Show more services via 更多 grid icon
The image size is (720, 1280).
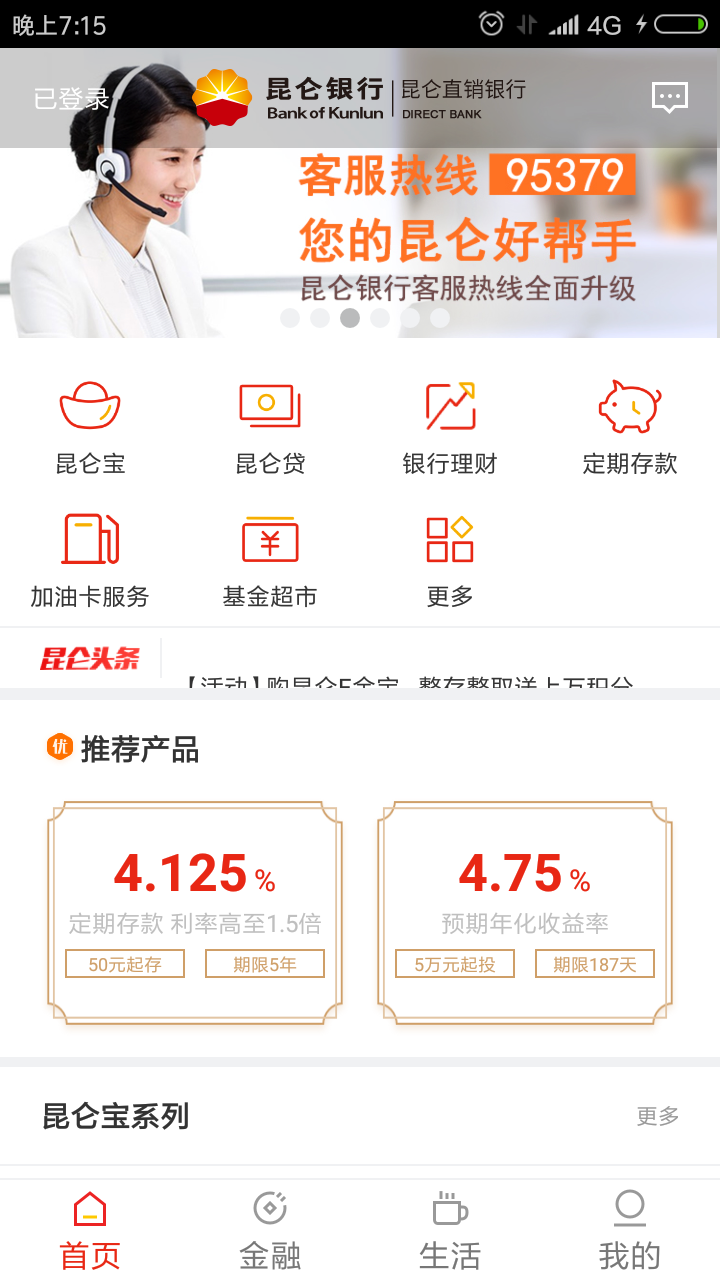pyautogui.click(x=450, y=560)
